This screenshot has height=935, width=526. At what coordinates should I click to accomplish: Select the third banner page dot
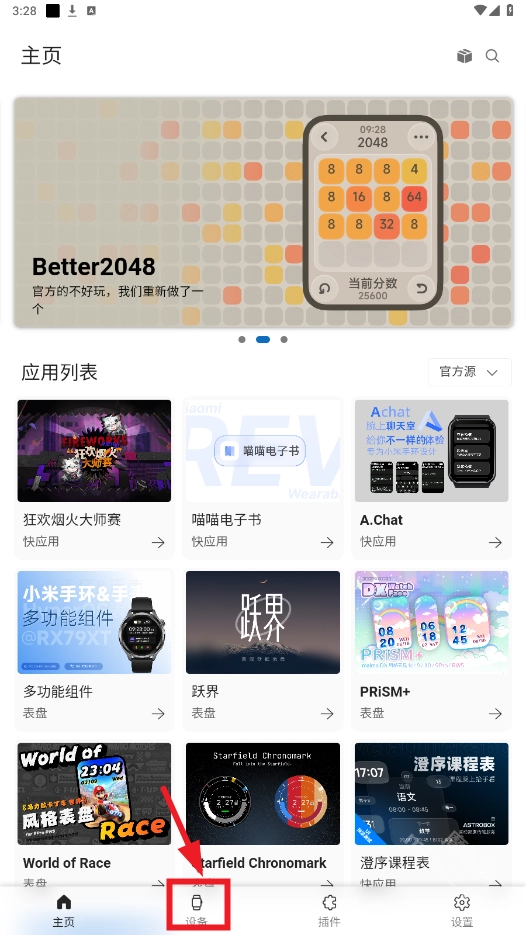284,339
